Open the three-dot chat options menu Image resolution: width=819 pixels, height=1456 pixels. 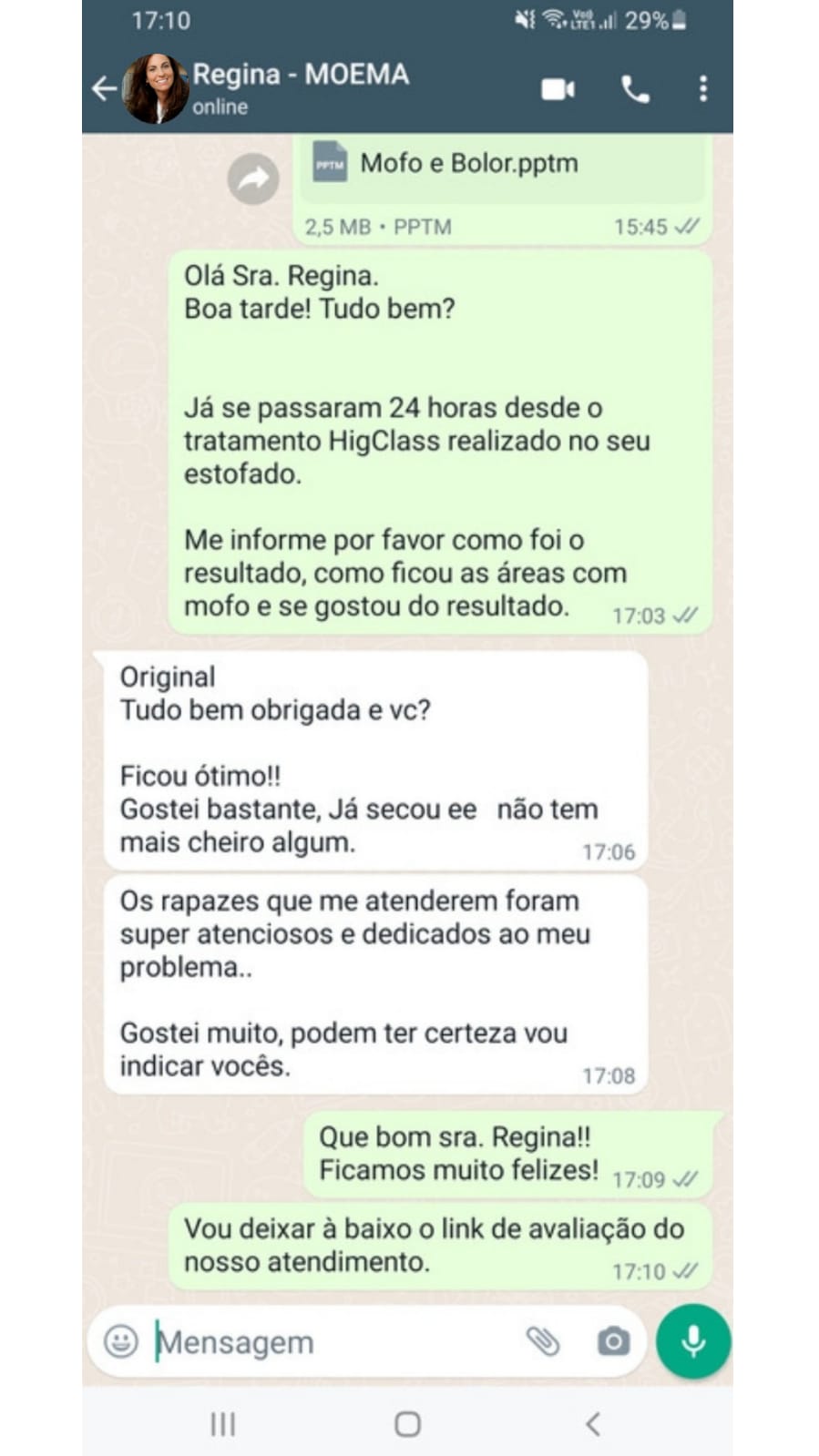click(701, 88)
